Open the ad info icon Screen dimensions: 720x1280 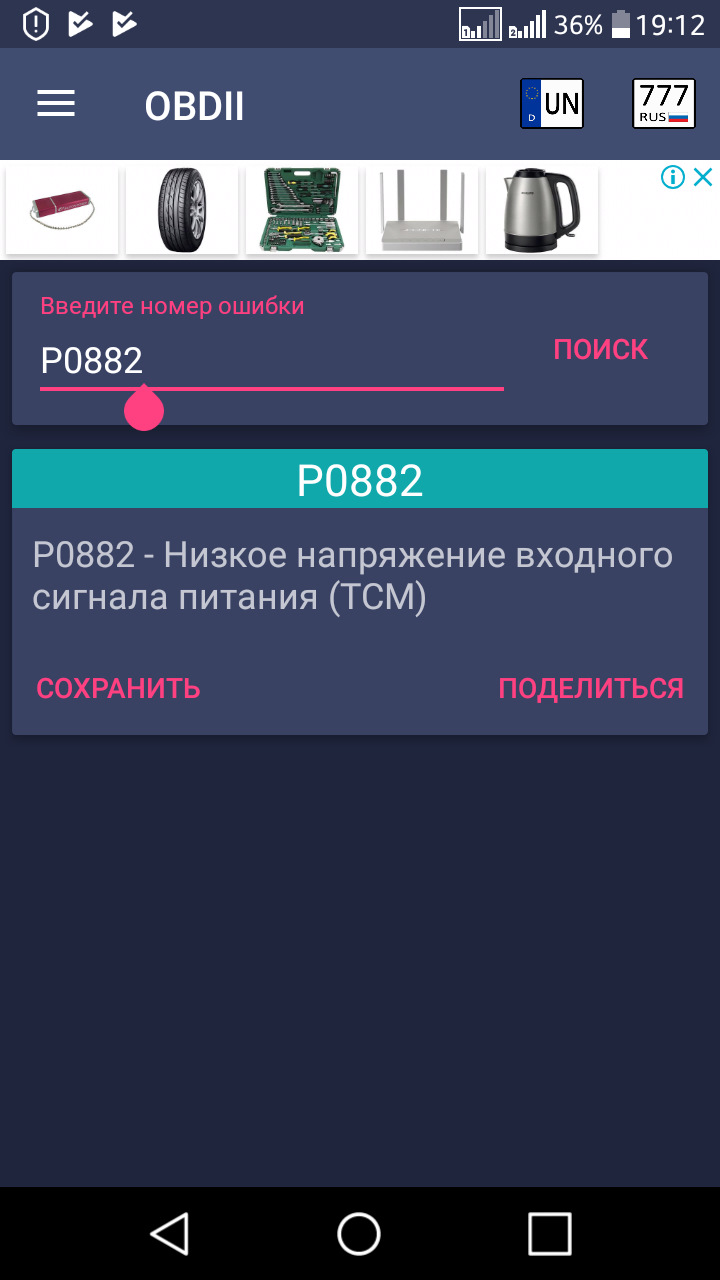pyautogui.click(x=673, y=178)
